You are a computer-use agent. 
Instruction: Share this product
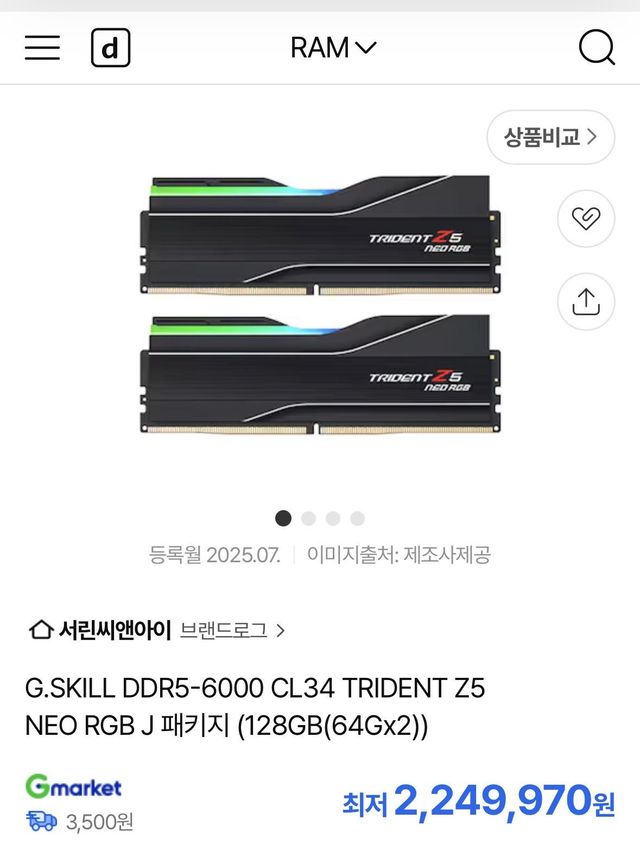pyautogui.click(x=585, y=300)
